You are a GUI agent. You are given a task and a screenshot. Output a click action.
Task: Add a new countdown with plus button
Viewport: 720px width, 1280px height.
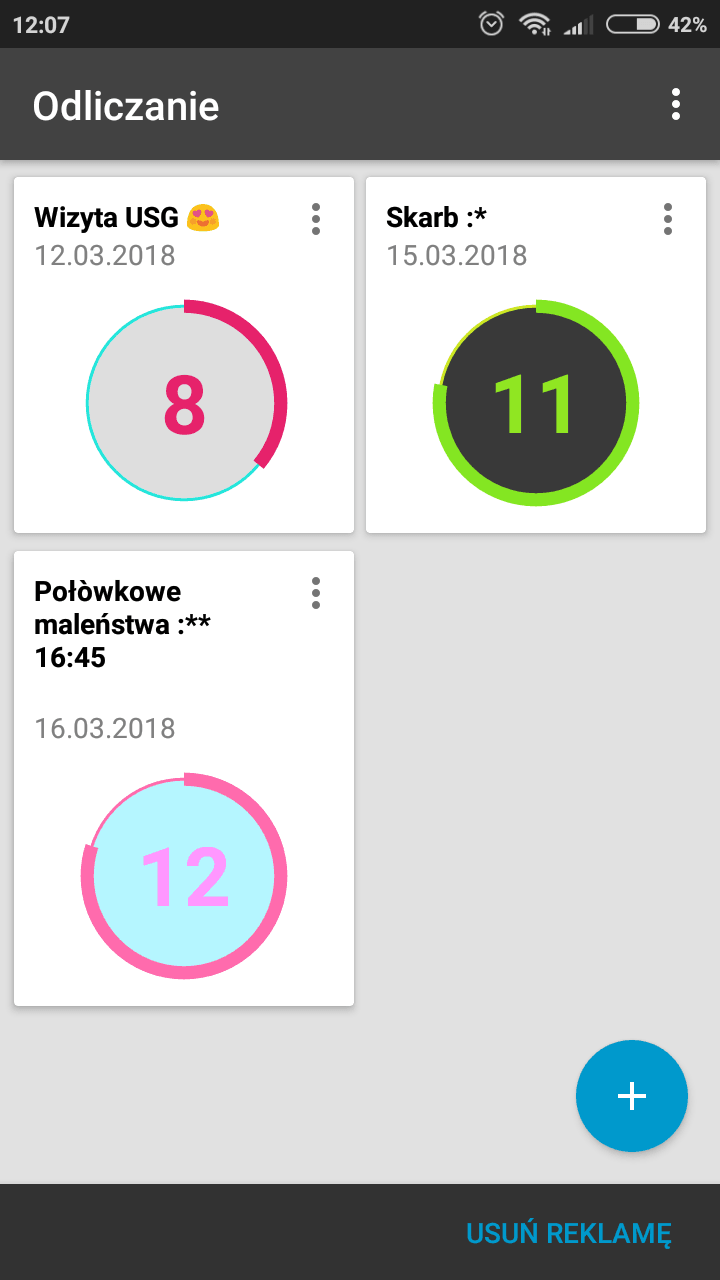coord(632,1096)
